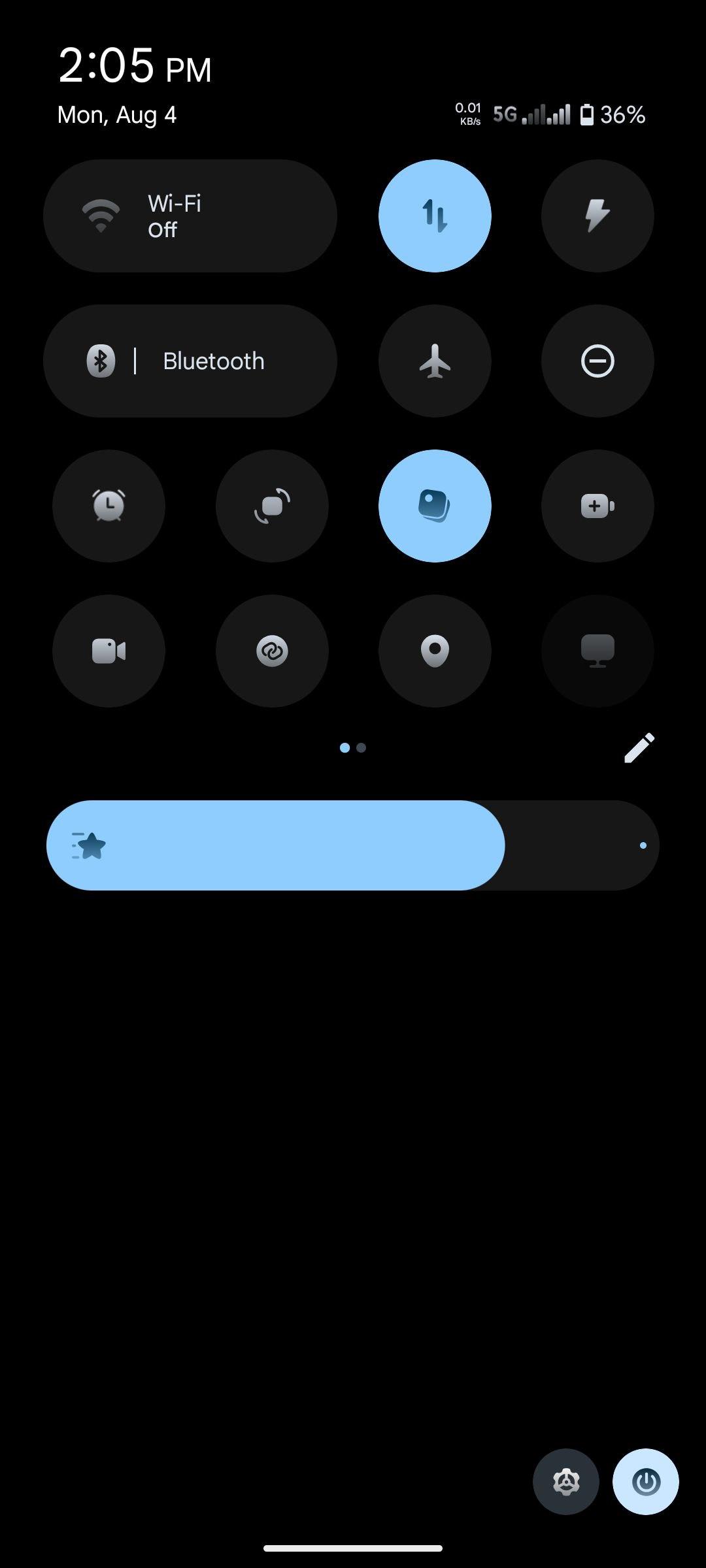
Task: Edit quick settings with the pencil icon
Action: tap(639, 748)
